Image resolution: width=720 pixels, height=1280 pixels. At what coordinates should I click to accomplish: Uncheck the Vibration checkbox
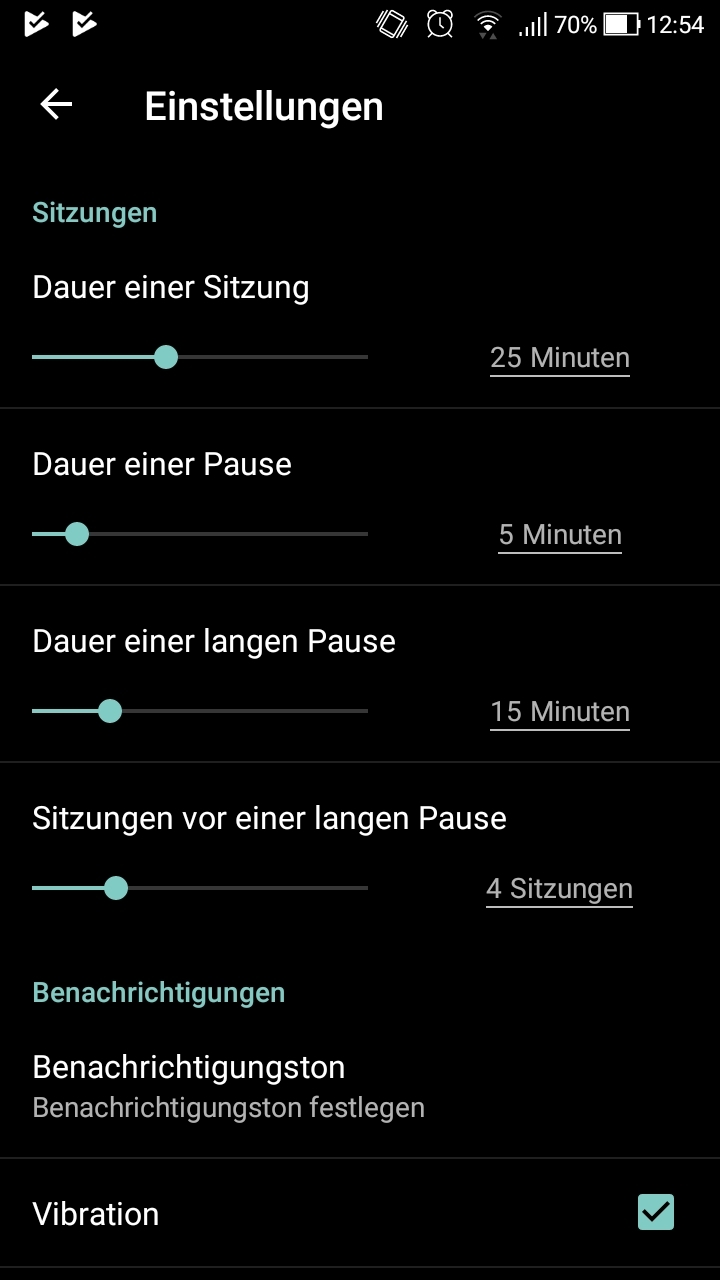click(x=656, y=1212)
